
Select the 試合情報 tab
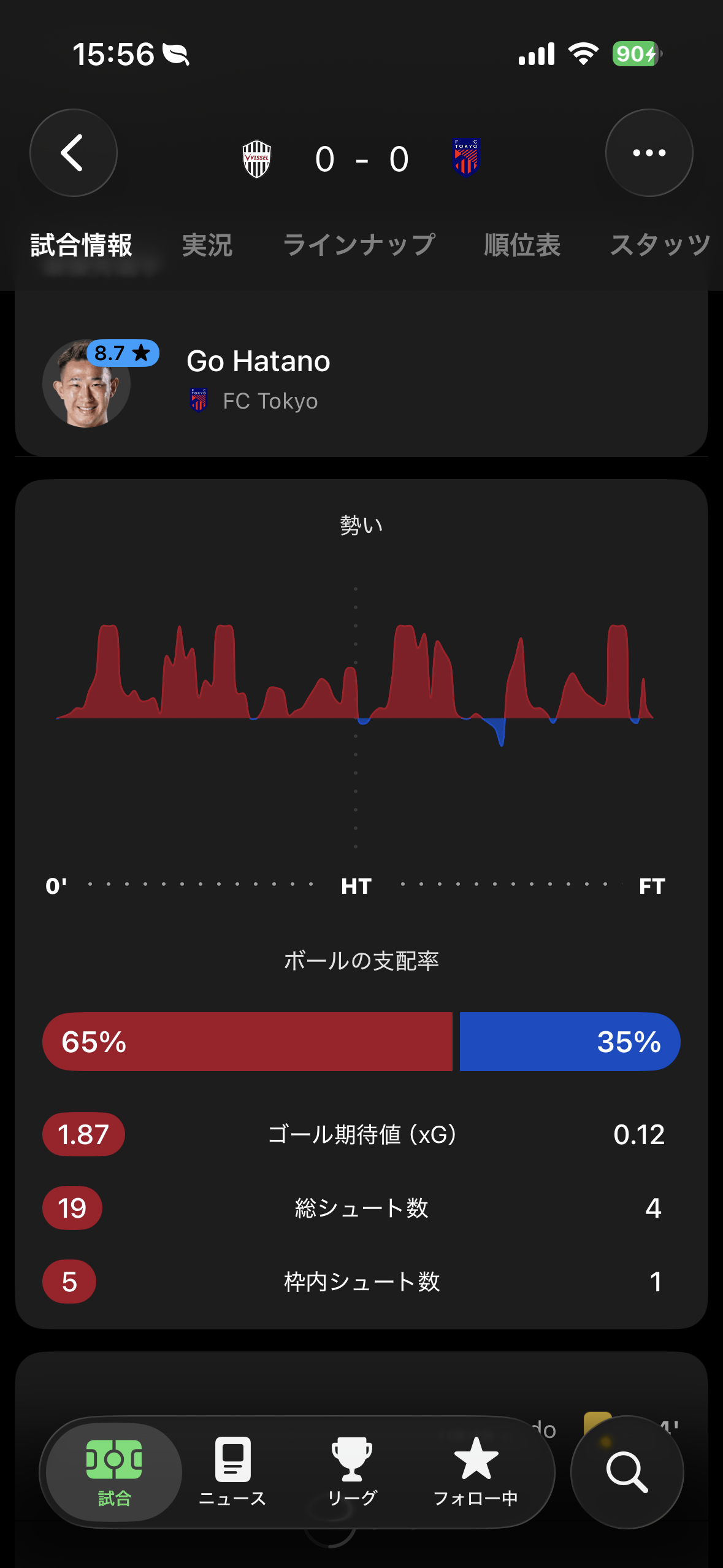pos(82,245)
